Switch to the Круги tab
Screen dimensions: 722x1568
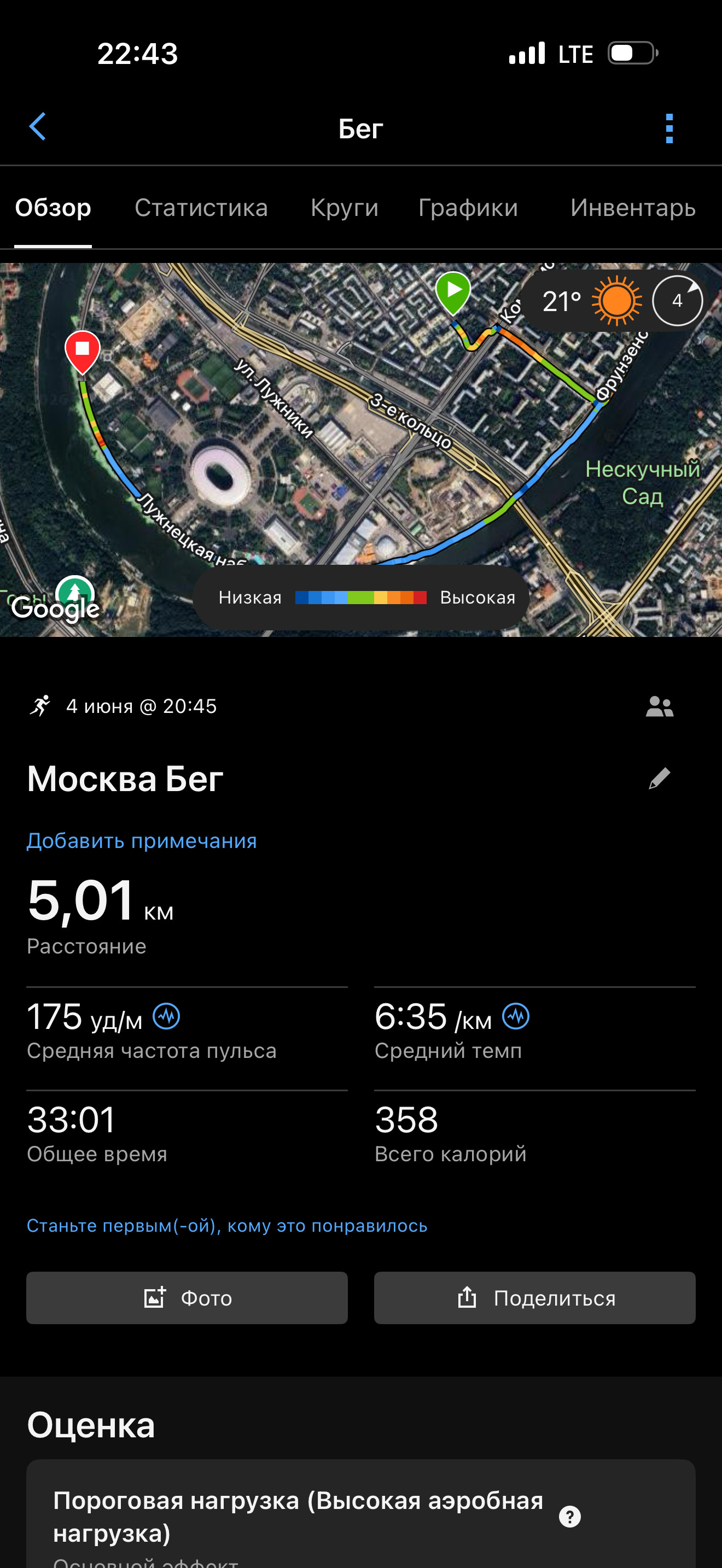[x=344, y=208]
